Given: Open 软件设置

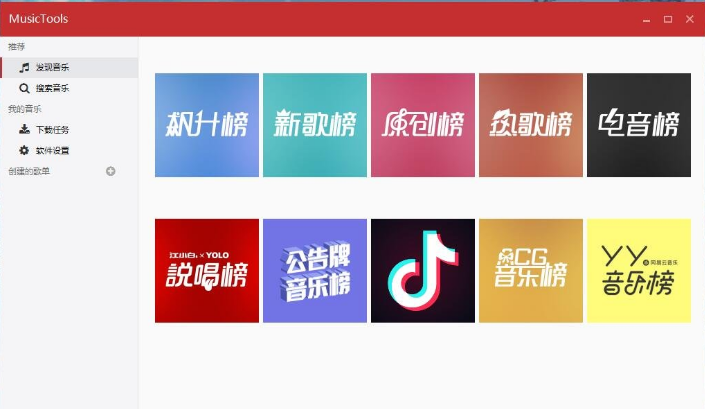Looking at the screenshot, I should pyautogui.click(x=52, y=151).
